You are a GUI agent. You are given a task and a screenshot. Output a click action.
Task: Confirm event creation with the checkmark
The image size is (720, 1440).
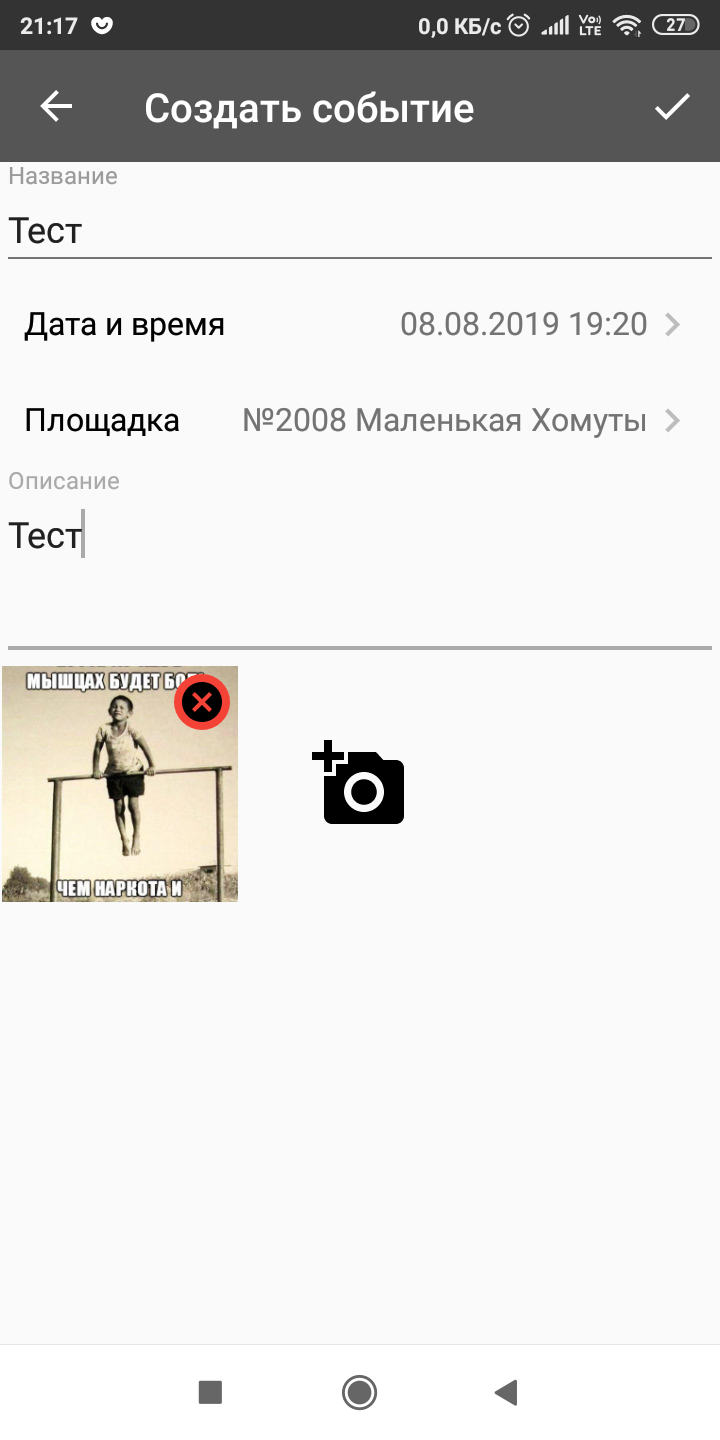tap(672, 107)
